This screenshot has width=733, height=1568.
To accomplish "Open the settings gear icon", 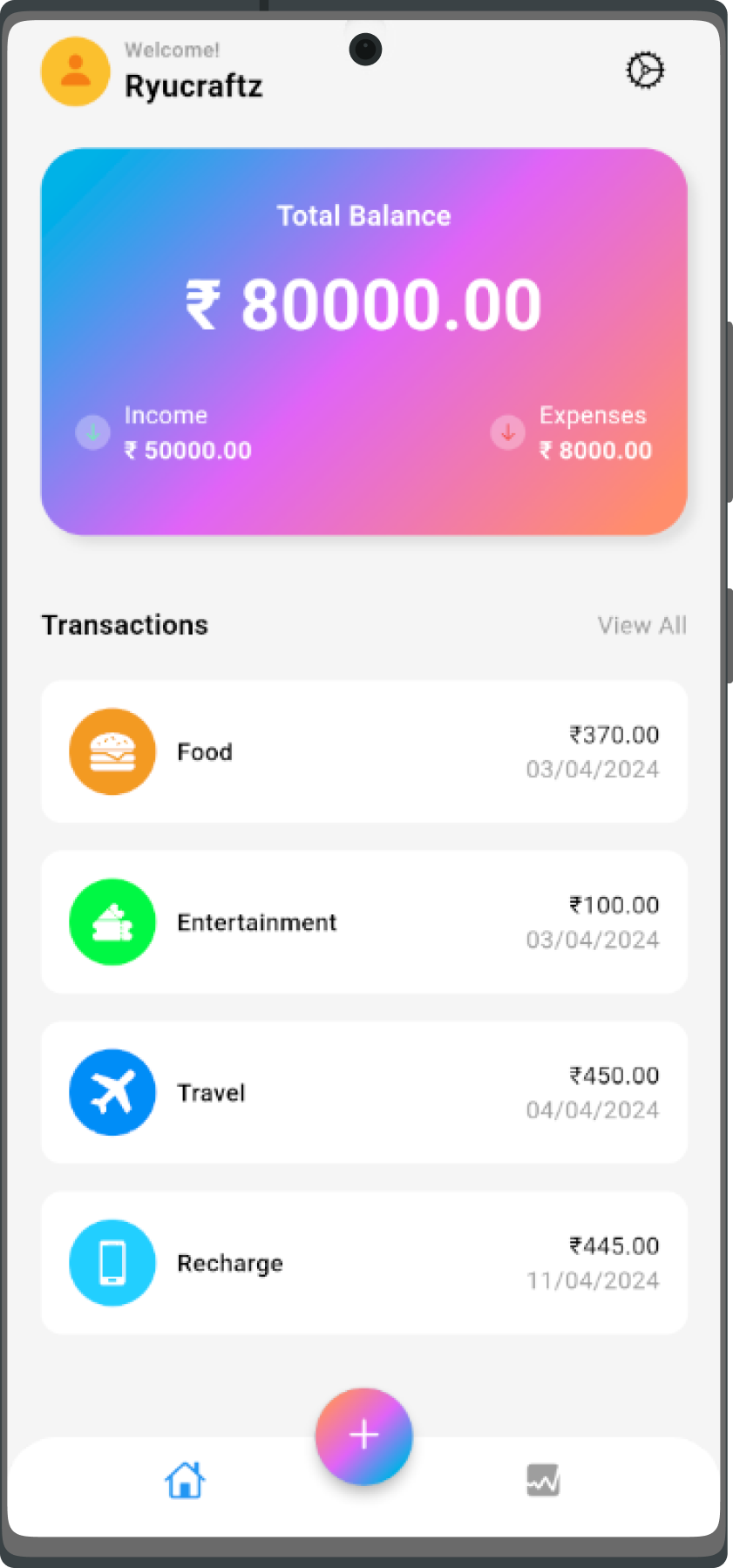I will (x=645, y=71).
